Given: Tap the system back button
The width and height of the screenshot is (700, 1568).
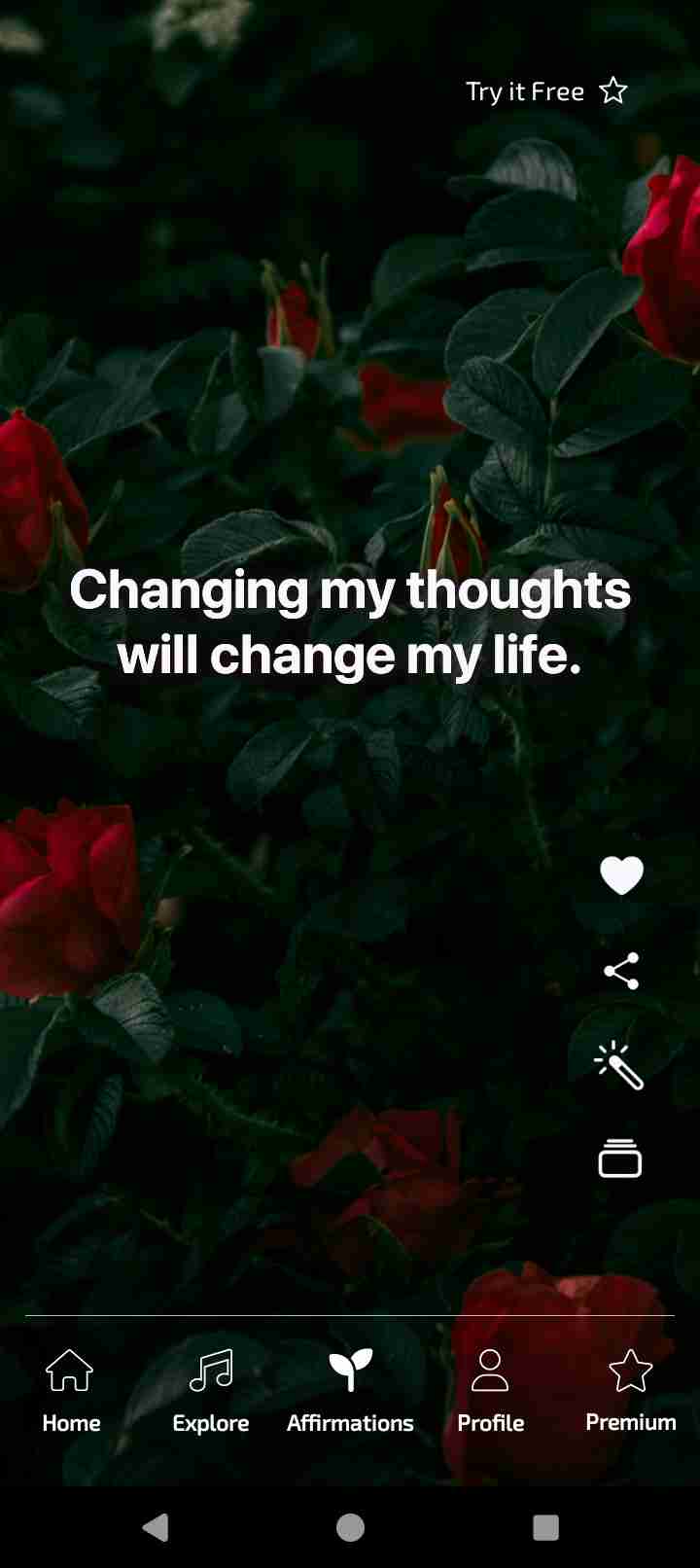Looking at the screenshot, I should click(156, 1527).
